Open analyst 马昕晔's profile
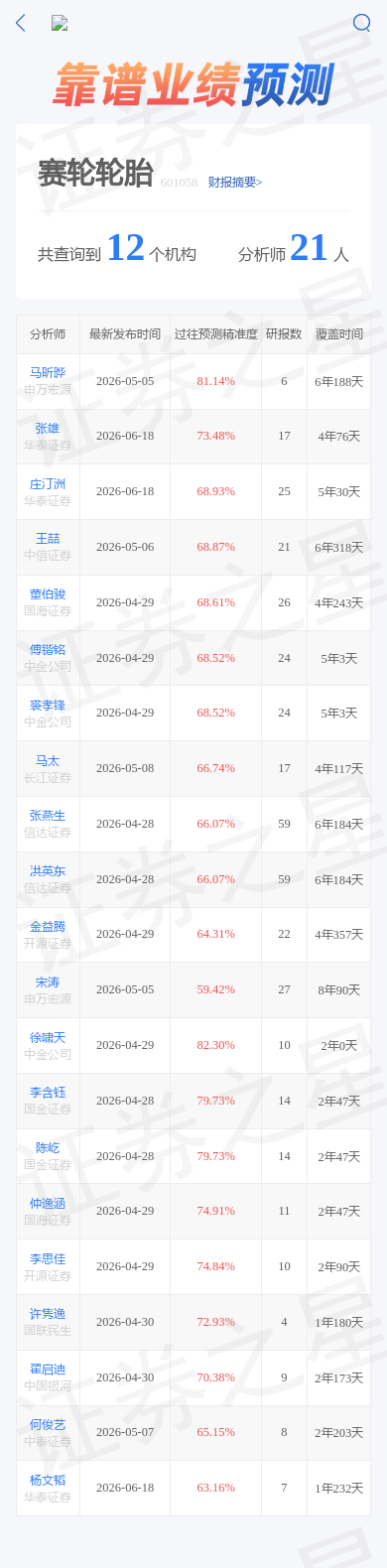Image resolution: width=387 pixels, height=1568 pixels. (x=48, y=373)
